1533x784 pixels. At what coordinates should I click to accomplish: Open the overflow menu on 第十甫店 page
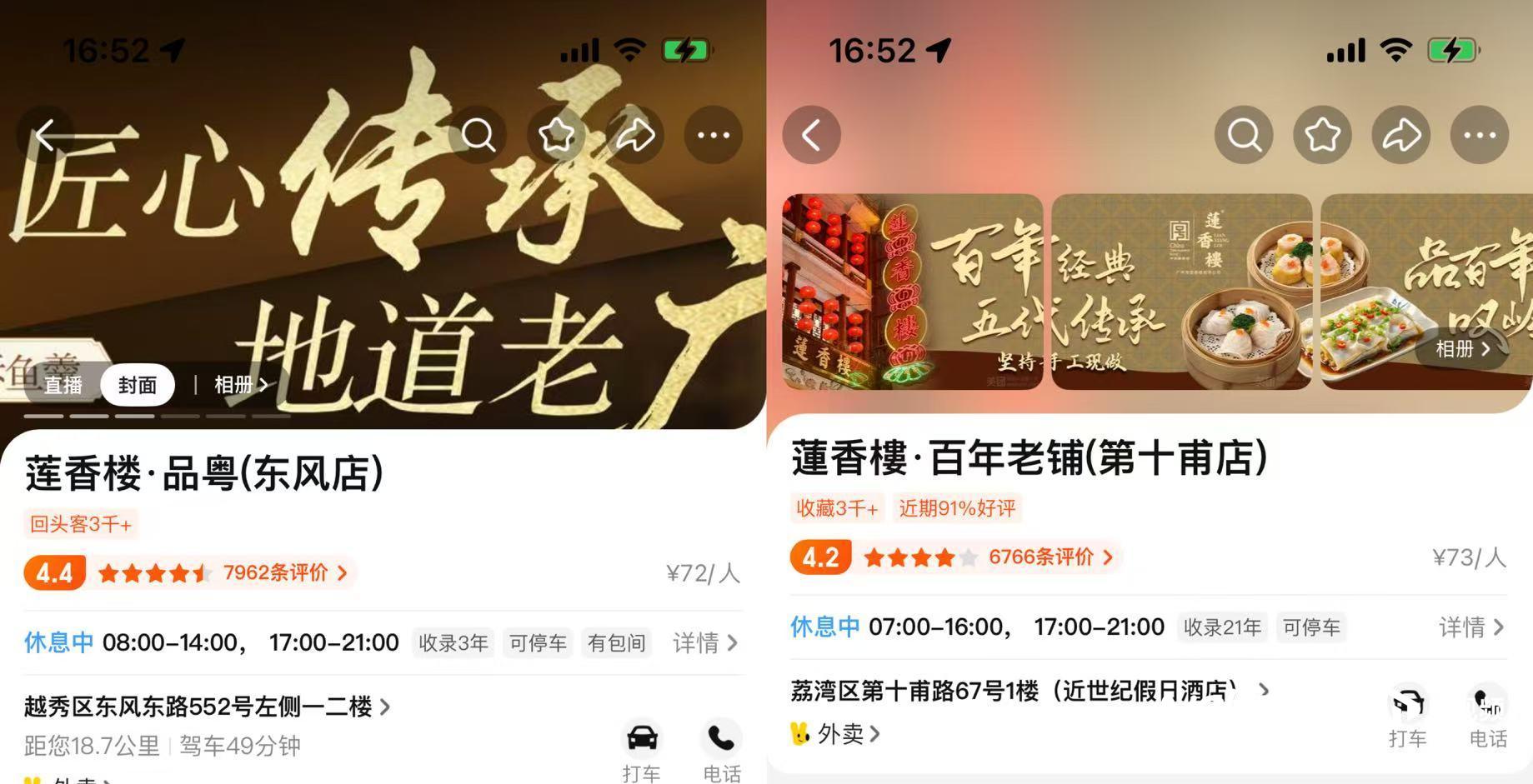[1479, 135]
